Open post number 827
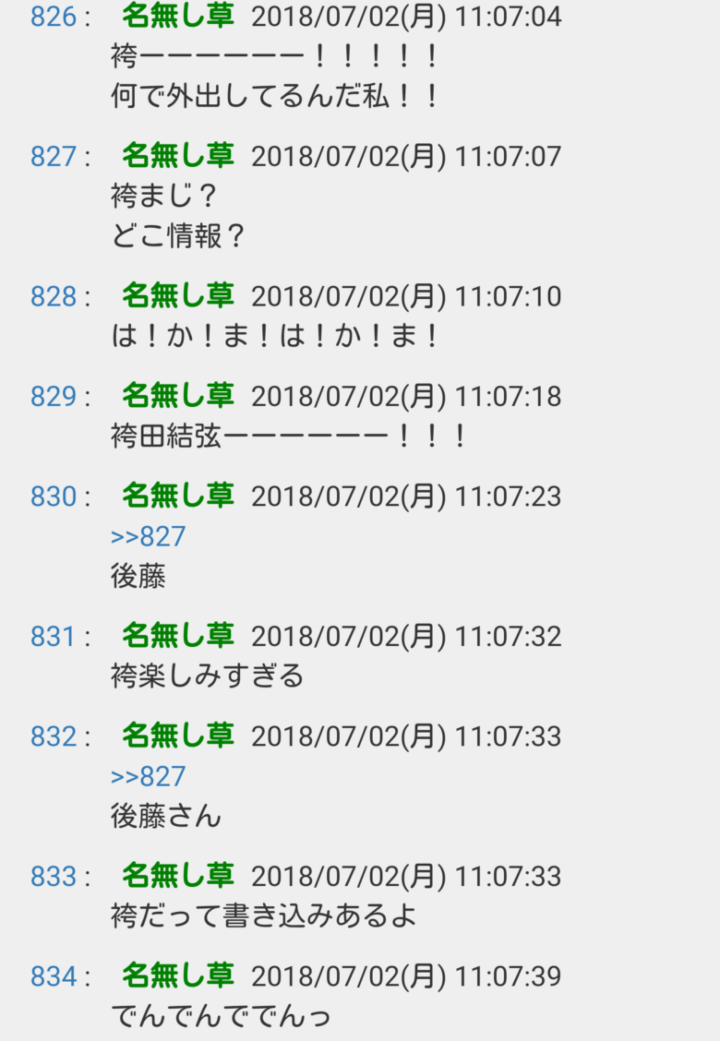720x1041 pixels. (53, 157)
